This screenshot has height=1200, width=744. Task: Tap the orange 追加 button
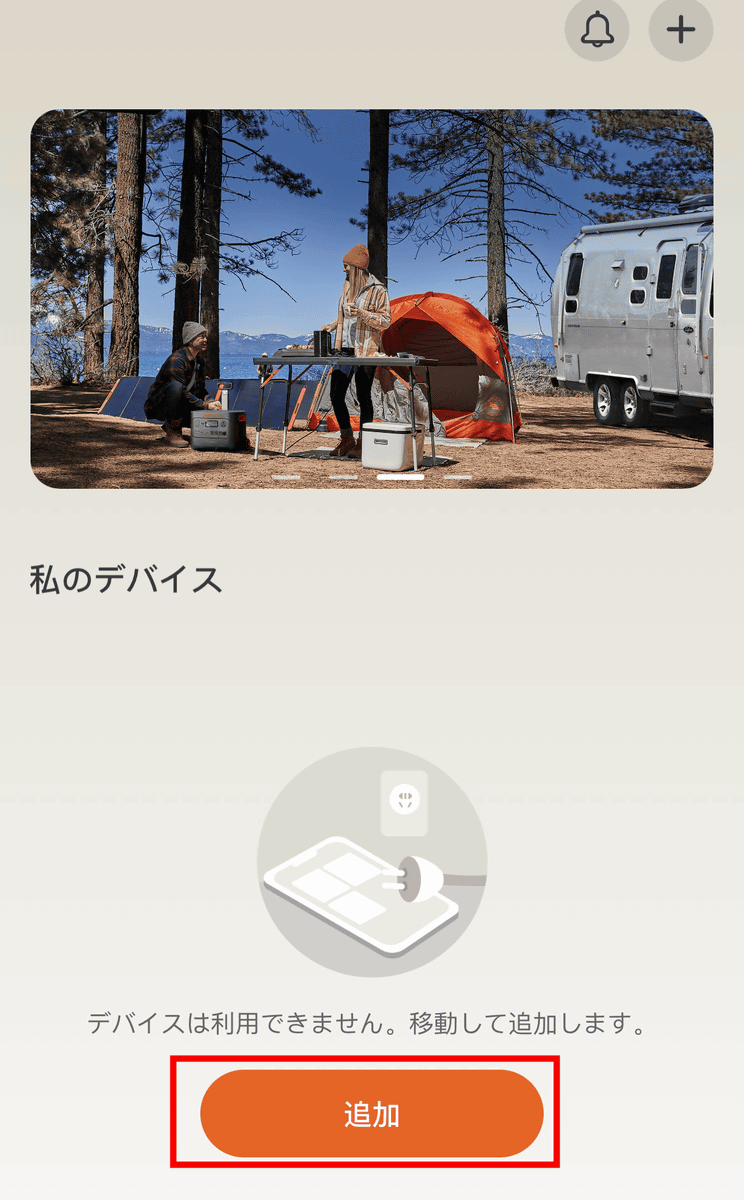click(372, 1114)
